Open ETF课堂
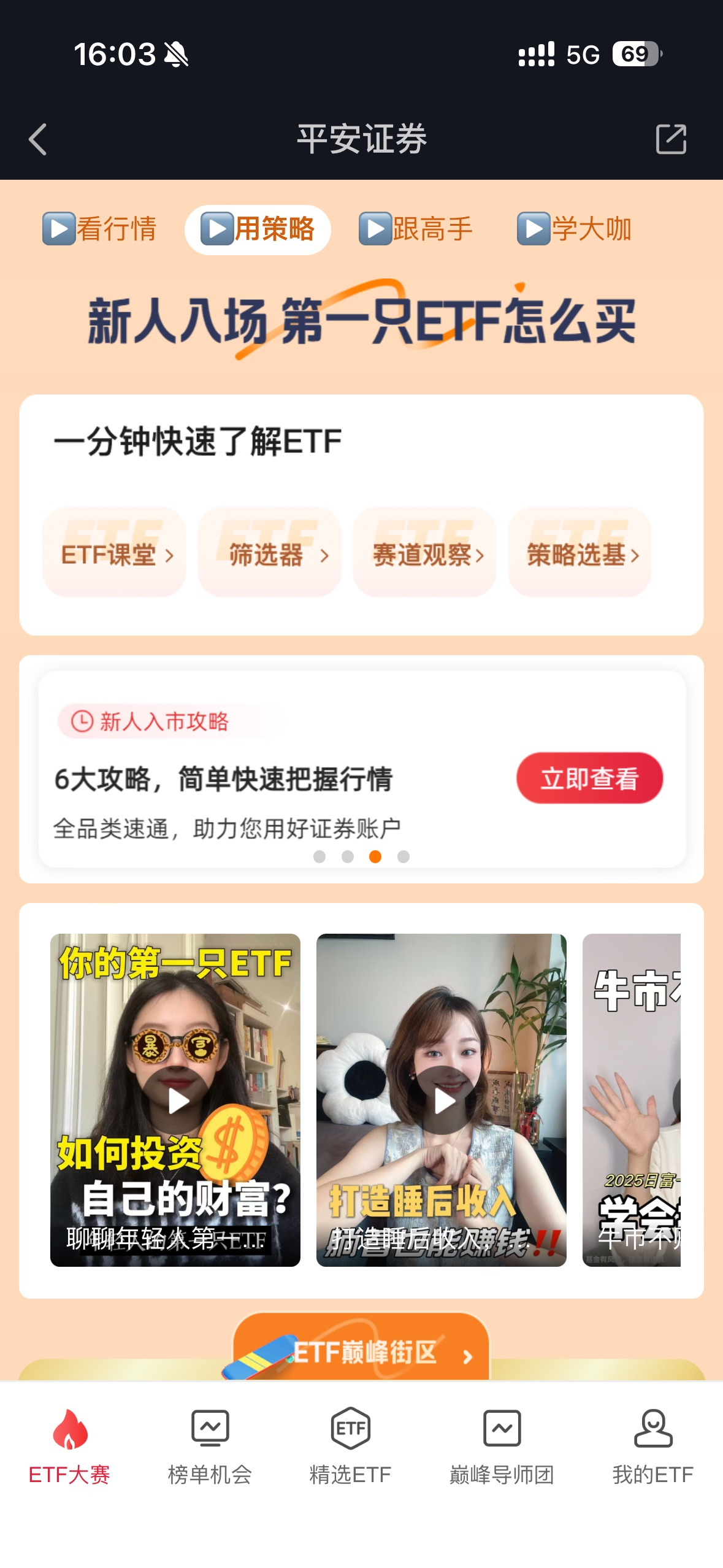 point(115,553)
